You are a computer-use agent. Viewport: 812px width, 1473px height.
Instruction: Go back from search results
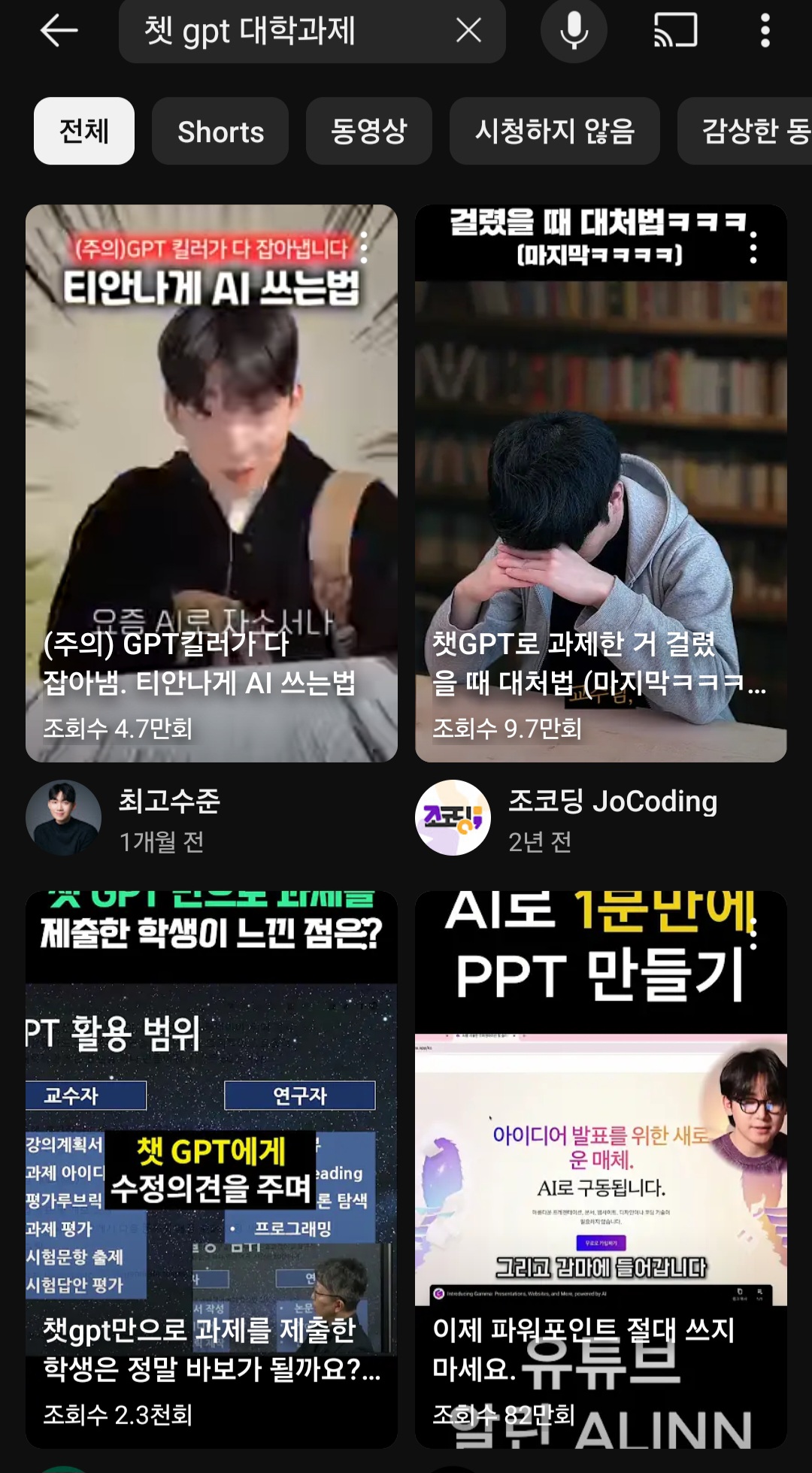coord(59,32)
